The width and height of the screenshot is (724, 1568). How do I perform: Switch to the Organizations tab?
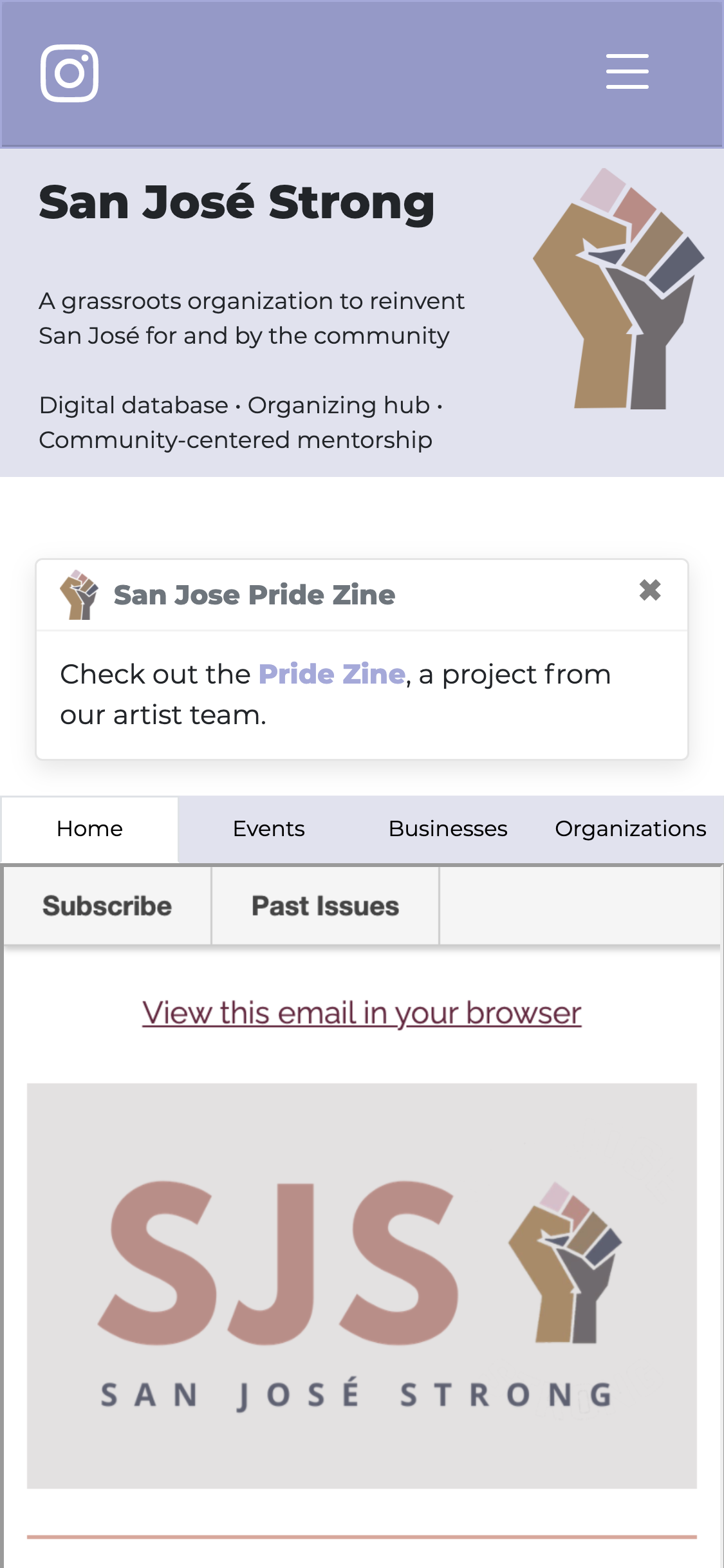(x=631, y=828)
